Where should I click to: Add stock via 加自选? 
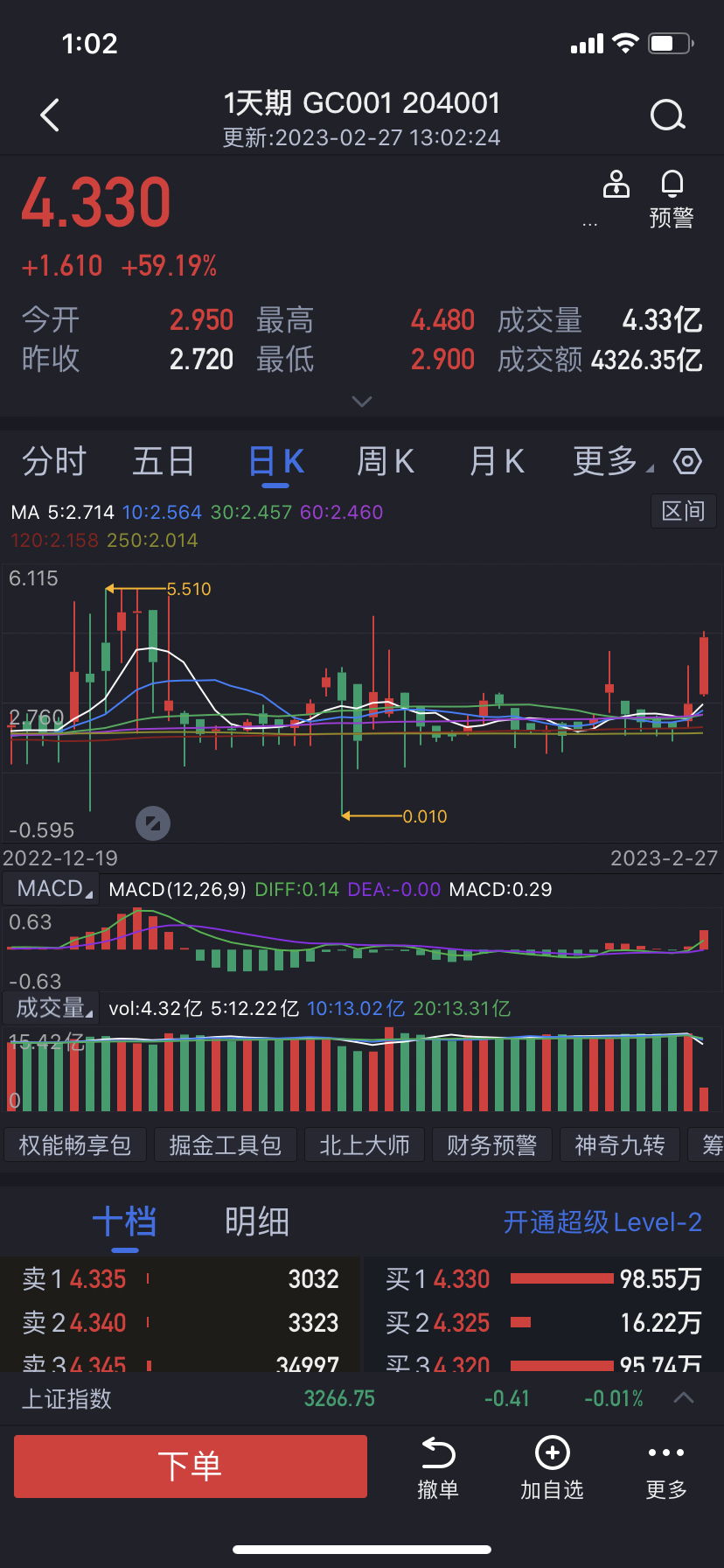pyautogui.click(x=552, y=1467)
